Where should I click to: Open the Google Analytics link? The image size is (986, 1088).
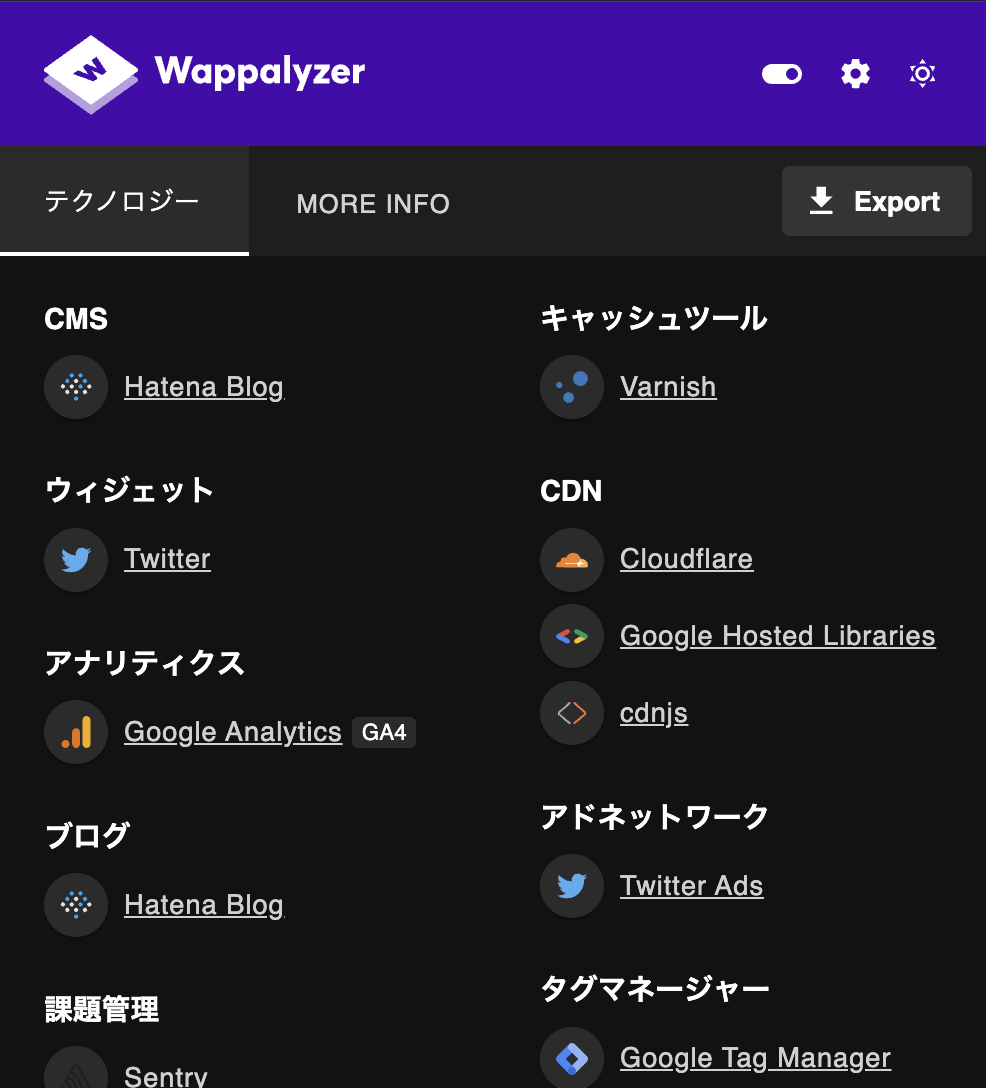[232, 732]
